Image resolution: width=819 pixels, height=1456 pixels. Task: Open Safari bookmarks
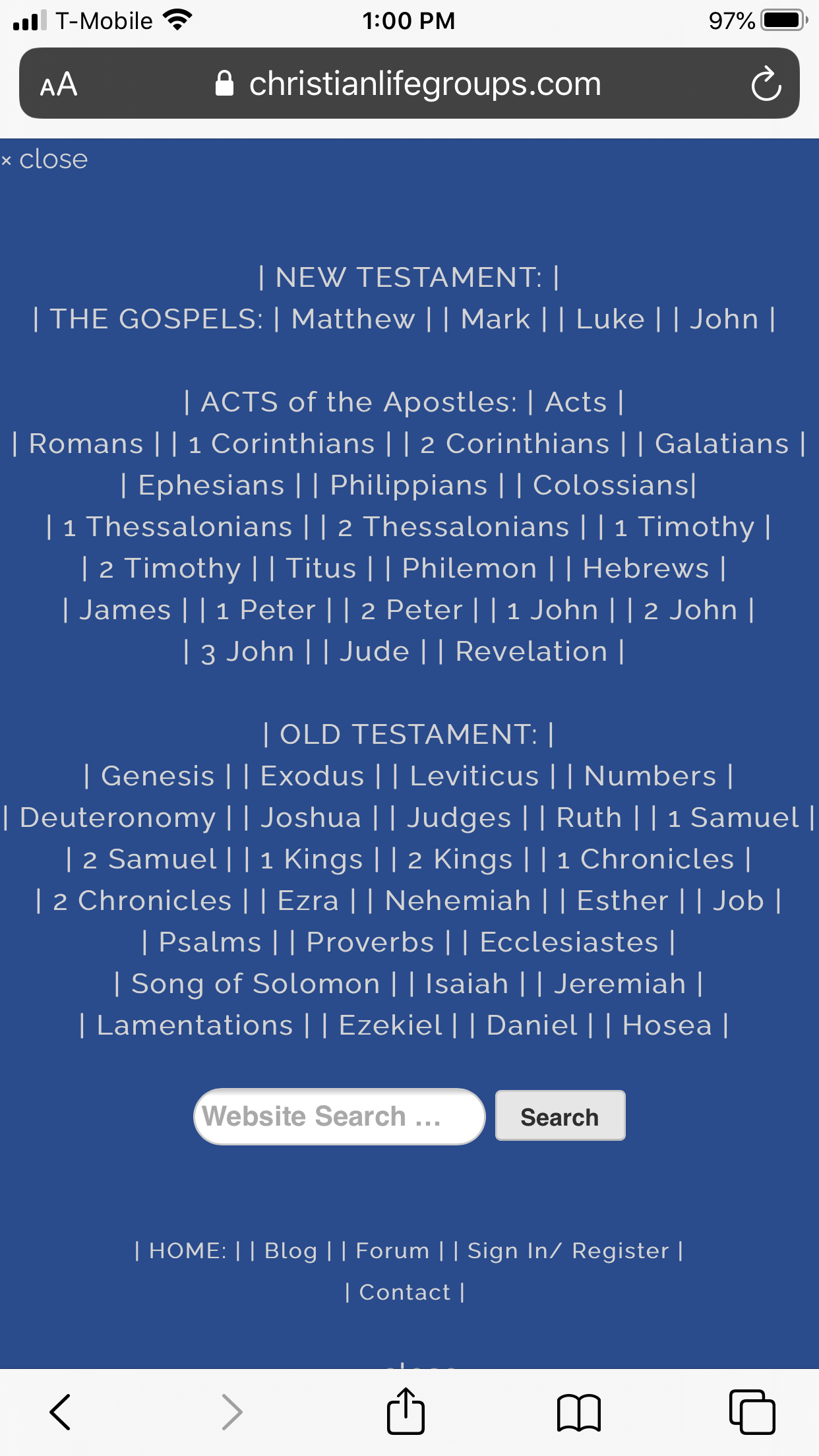578,1412
